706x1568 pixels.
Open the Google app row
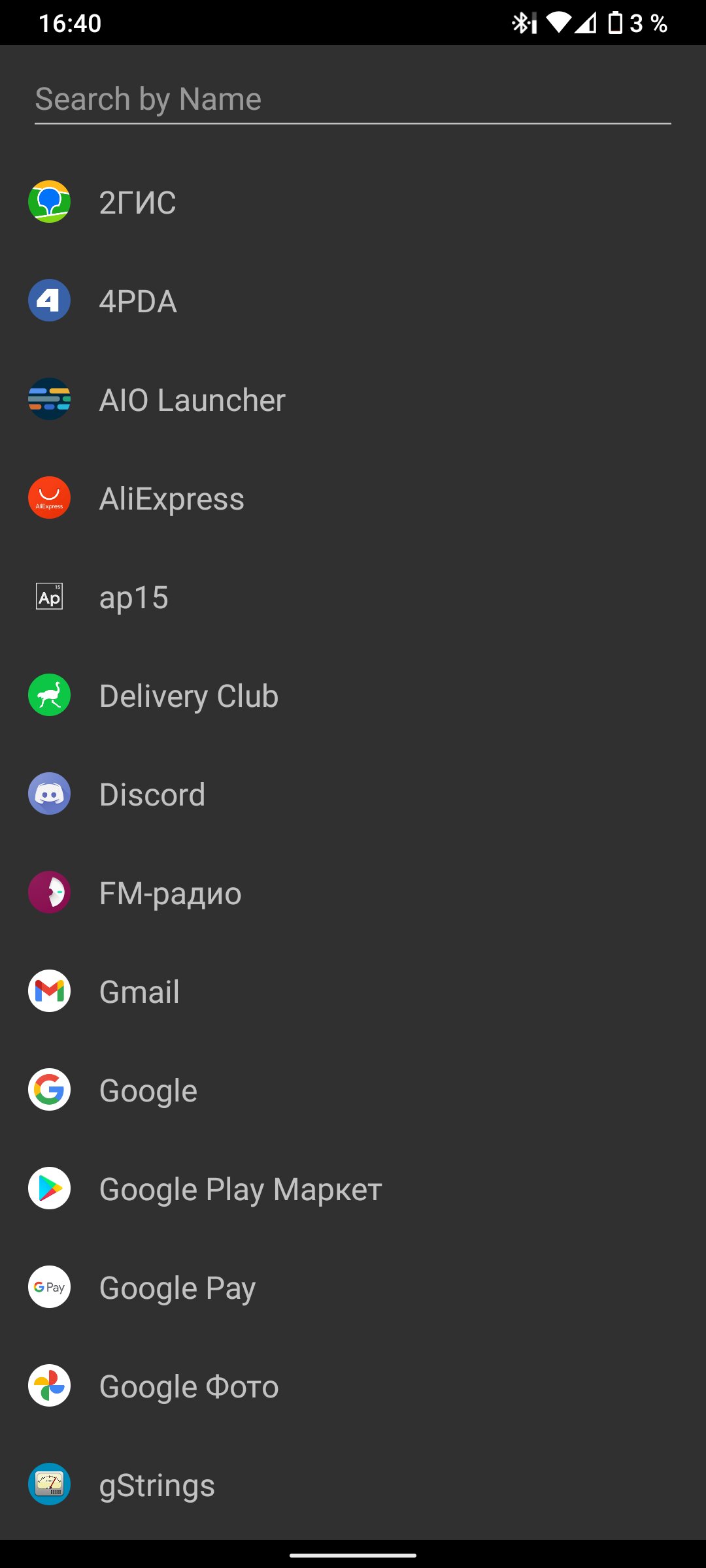[x=353, y=1090]
